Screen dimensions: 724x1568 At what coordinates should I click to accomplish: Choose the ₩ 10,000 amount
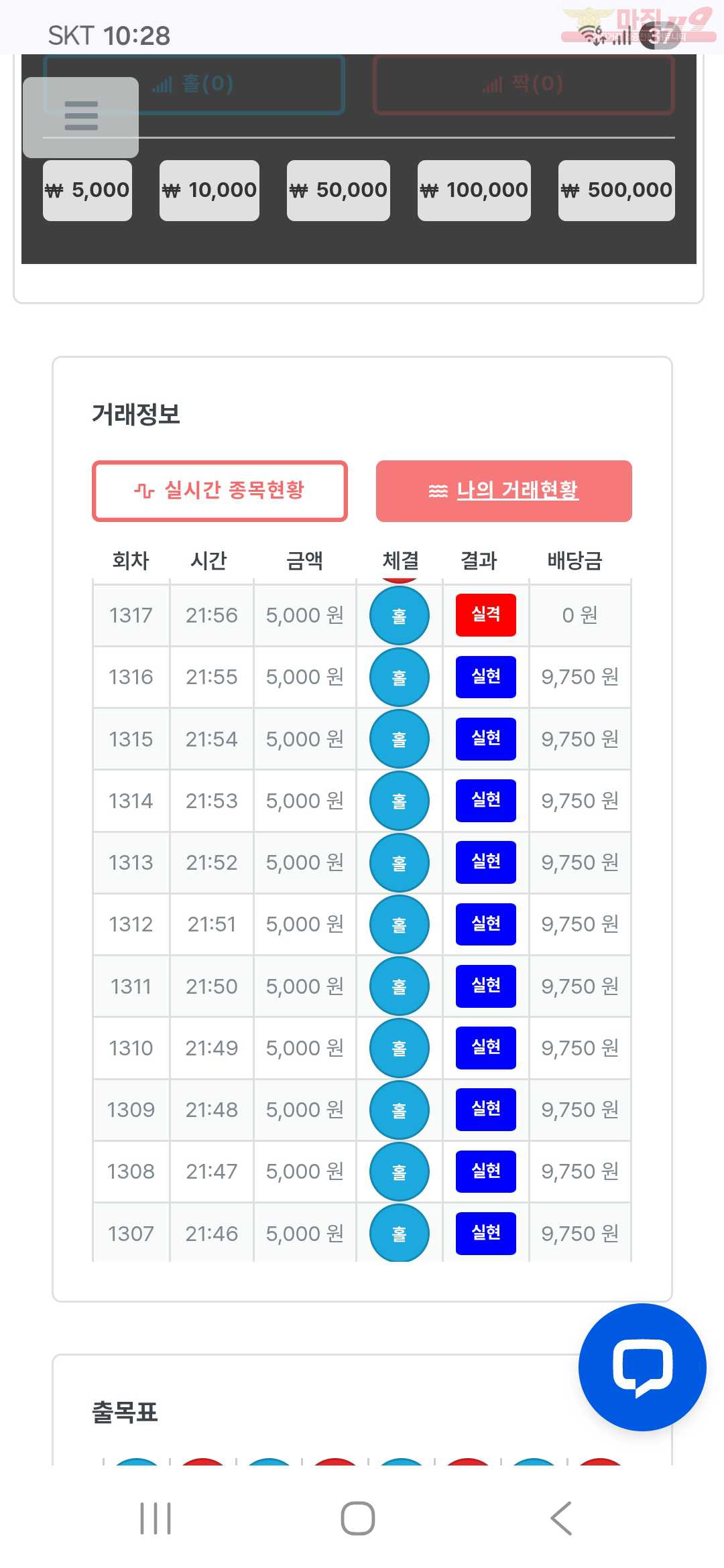point(209,190)
